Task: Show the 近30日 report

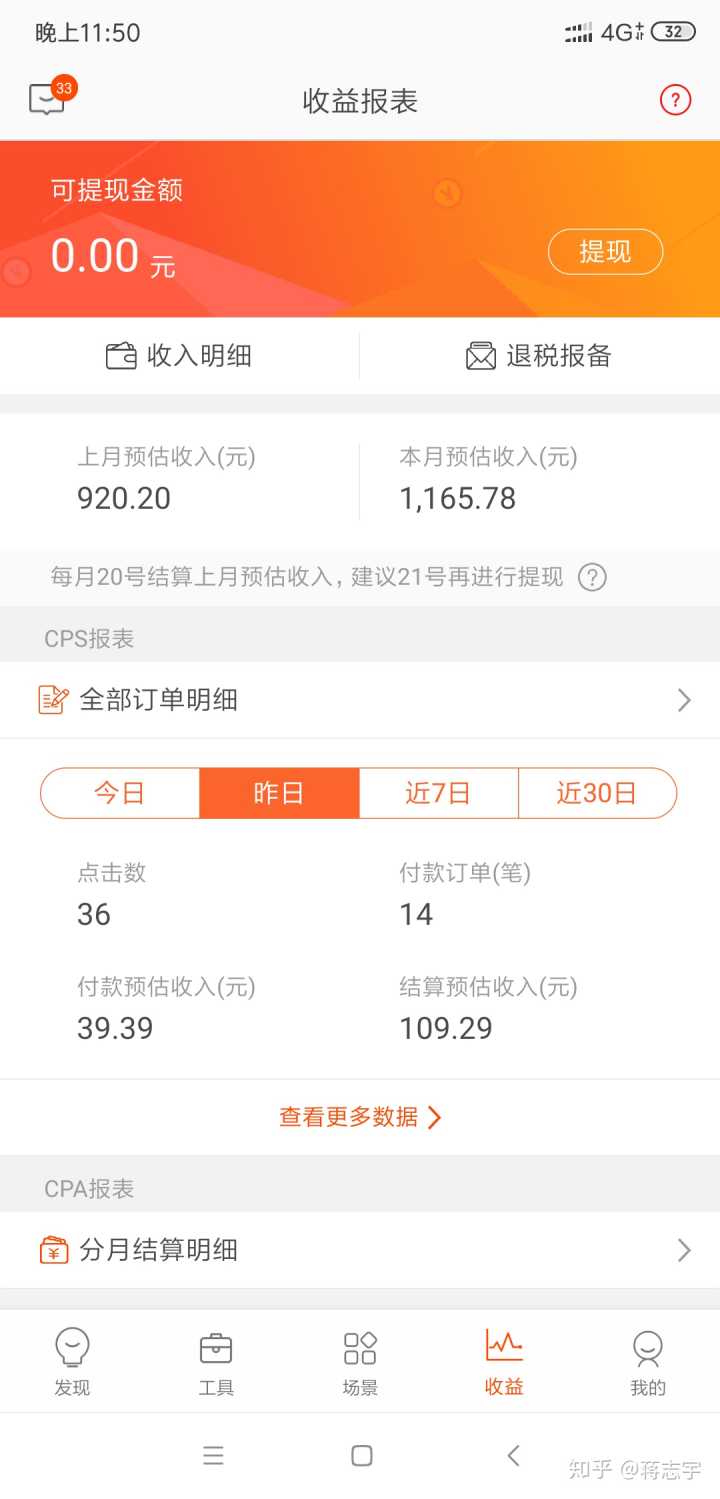Action: [x=597, y=793]
